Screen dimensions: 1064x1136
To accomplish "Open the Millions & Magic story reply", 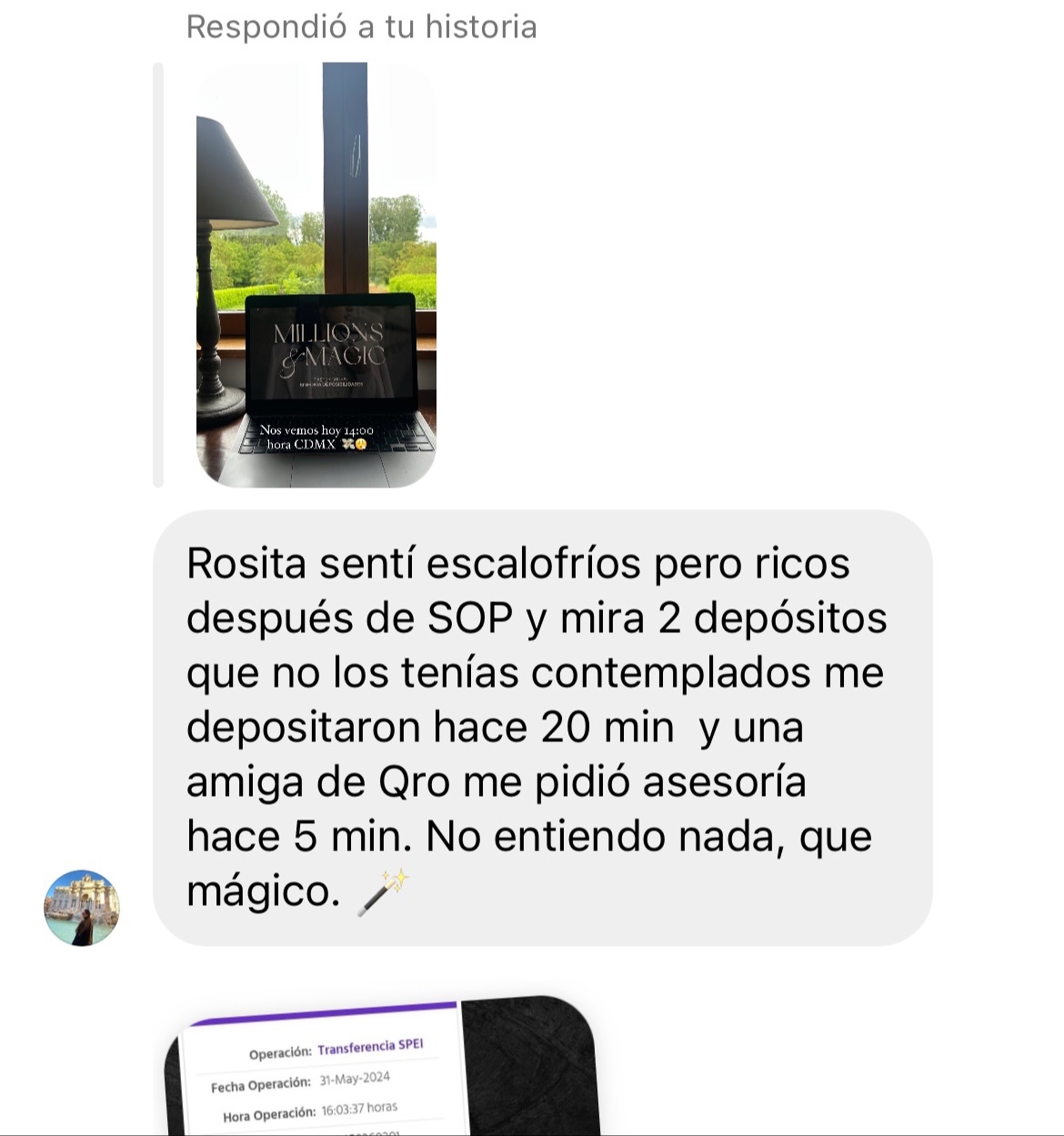I will (316, 275).
